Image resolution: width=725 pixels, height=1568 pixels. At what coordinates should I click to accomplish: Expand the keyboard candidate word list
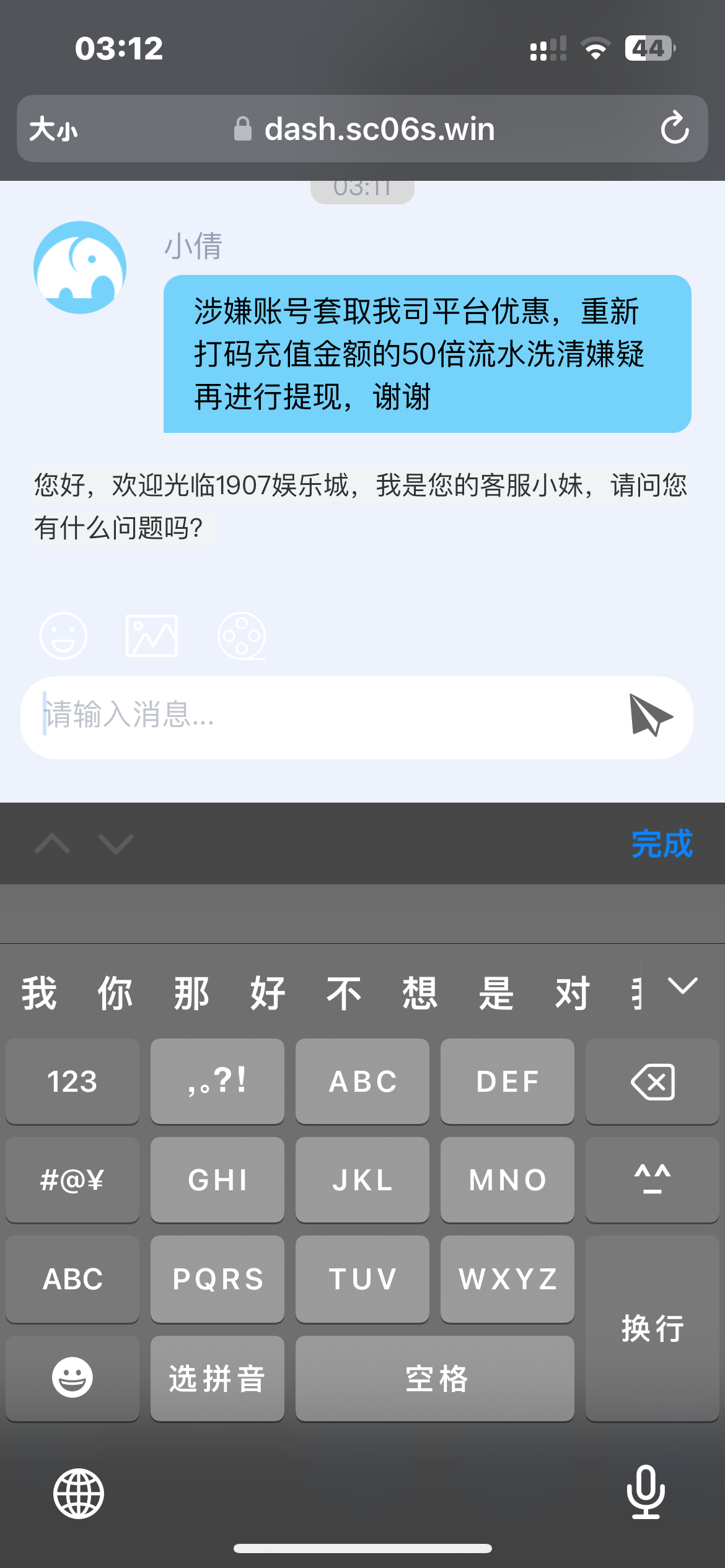[x=683, y=986]
